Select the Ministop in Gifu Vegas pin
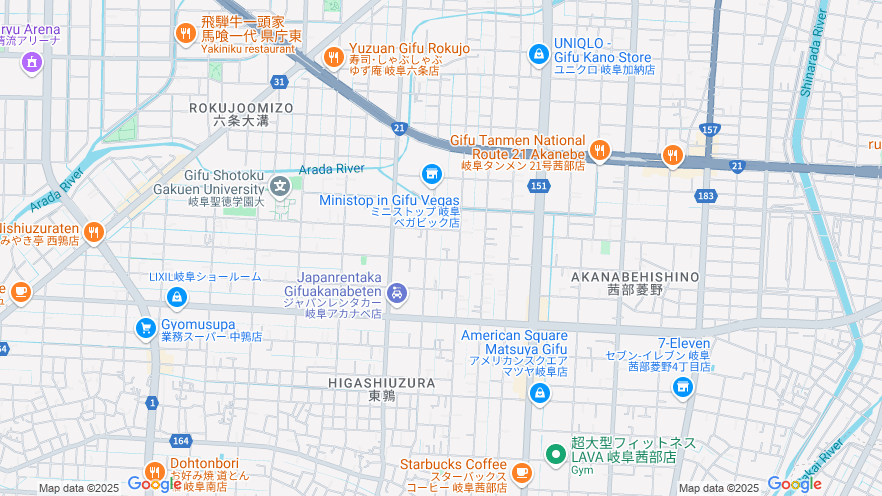Screen dimensions: 882x496 431,175
